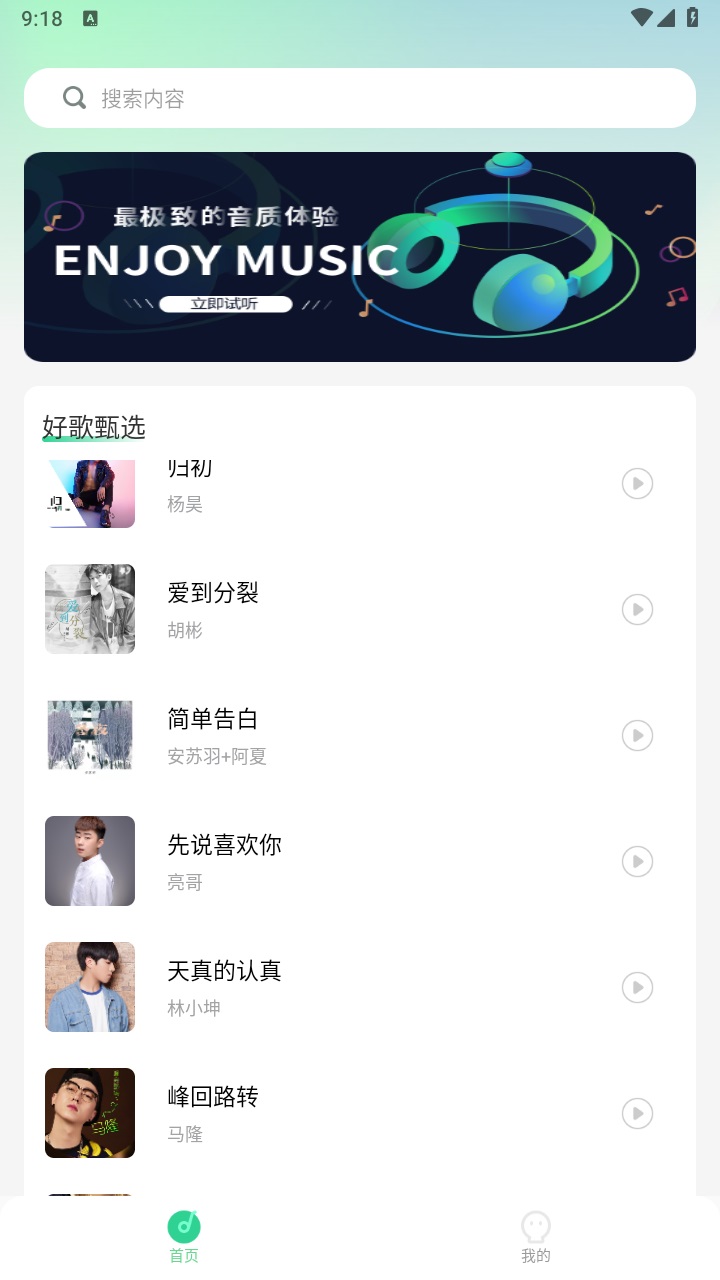Screen dimensions: 720x1280
Task: Play the song 爱到分裂
Action: tap(637, 609)
